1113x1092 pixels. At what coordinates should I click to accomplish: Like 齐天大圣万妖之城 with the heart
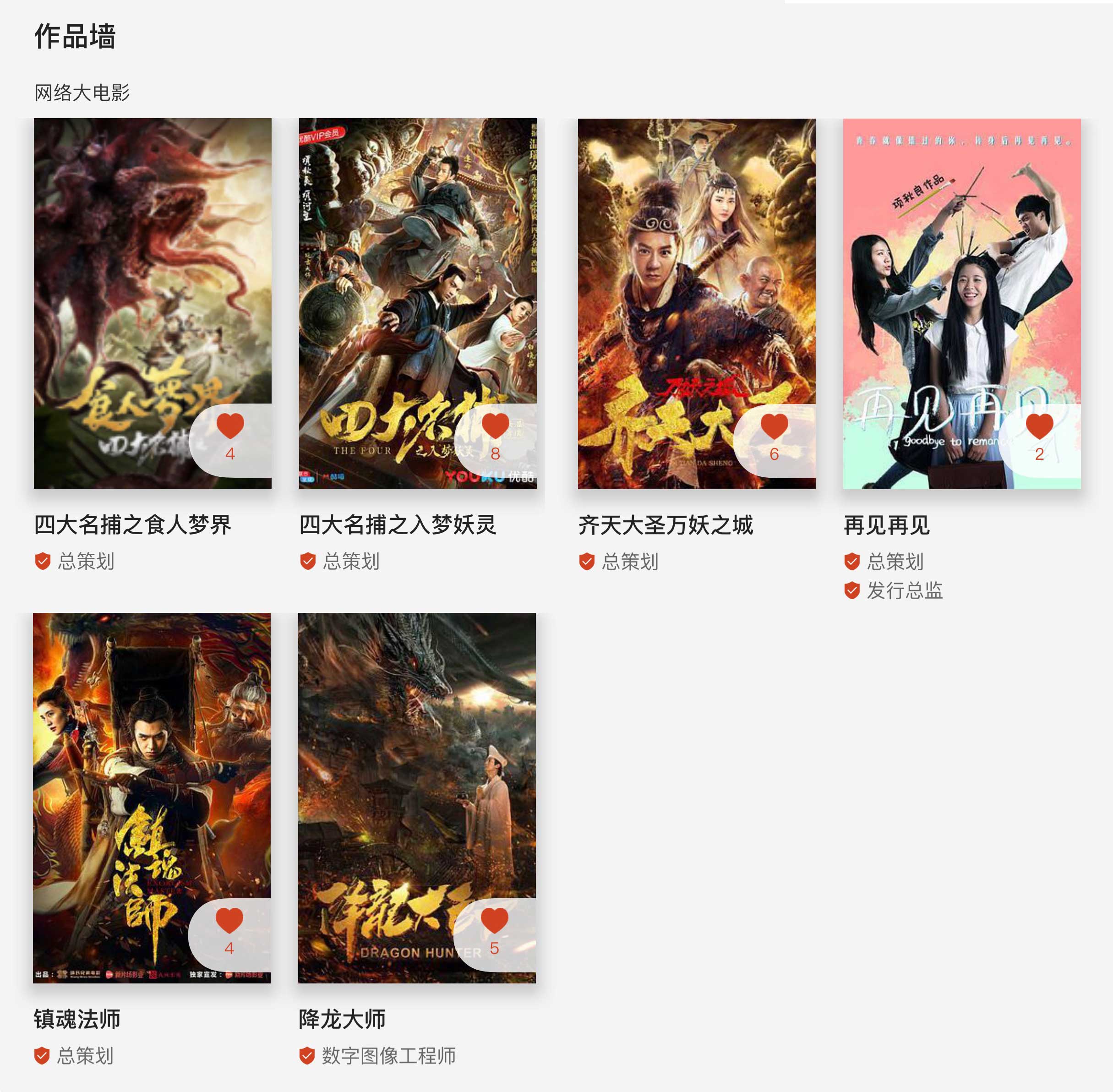[x=774, y=426]
